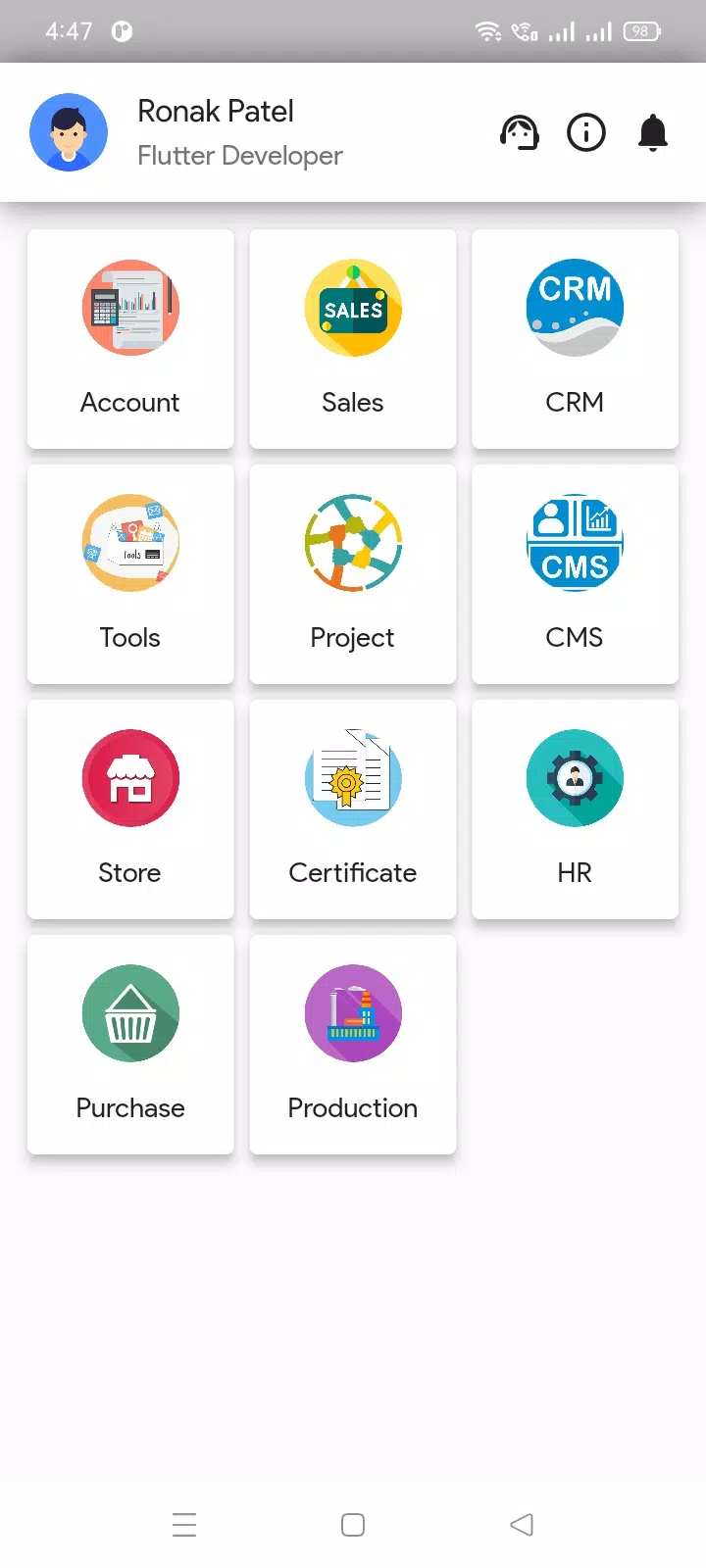Open the customer support headset icon

pyautogui.click(x=520, y=132)
